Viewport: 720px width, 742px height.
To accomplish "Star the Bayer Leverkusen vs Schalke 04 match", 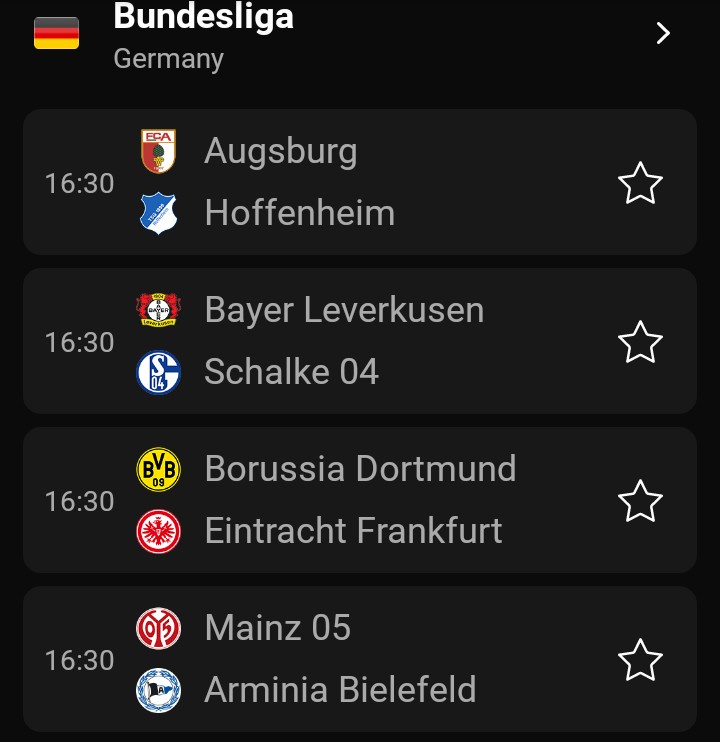I will click(640, 343).
